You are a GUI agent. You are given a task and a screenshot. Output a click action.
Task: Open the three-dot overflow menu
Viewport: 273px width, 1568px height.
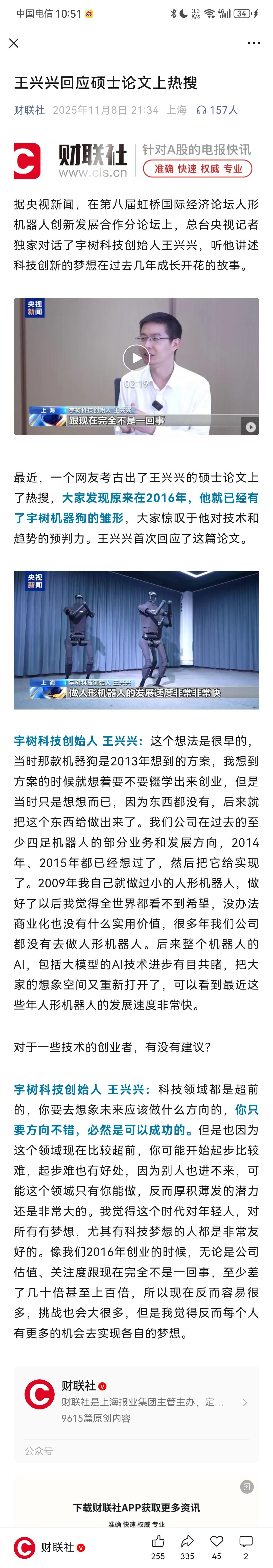tap(254, 43)
